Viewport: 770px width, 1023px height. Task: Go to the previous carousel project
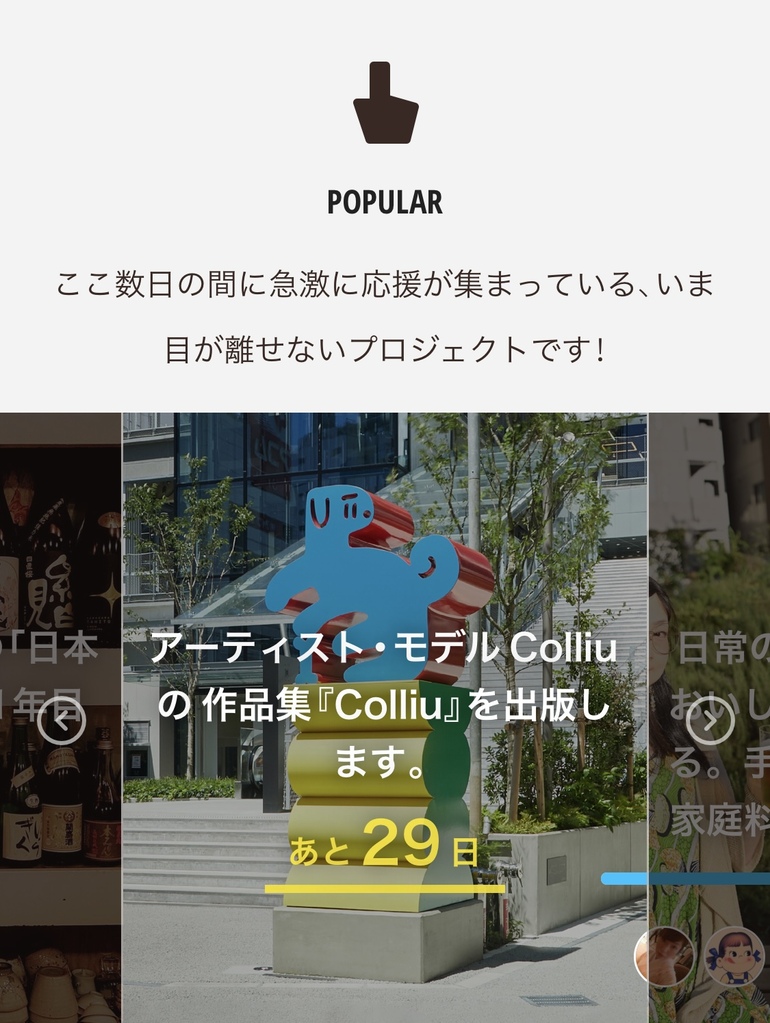coord(62,720)
